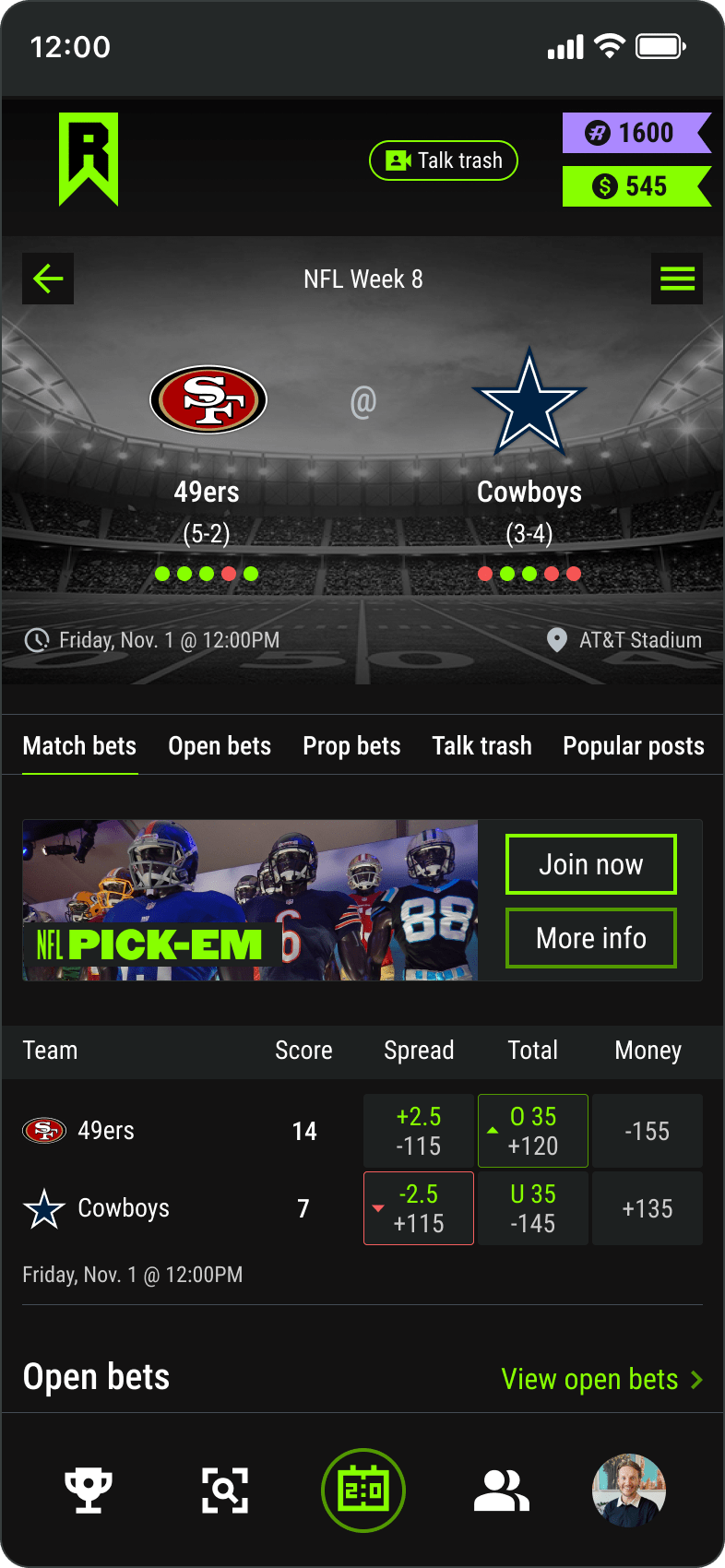Image resolution: width=725 pixels, height=1568 pixels.
Task: Join the NFL Pick-Em contest now
Action: [x=590, y=864]
